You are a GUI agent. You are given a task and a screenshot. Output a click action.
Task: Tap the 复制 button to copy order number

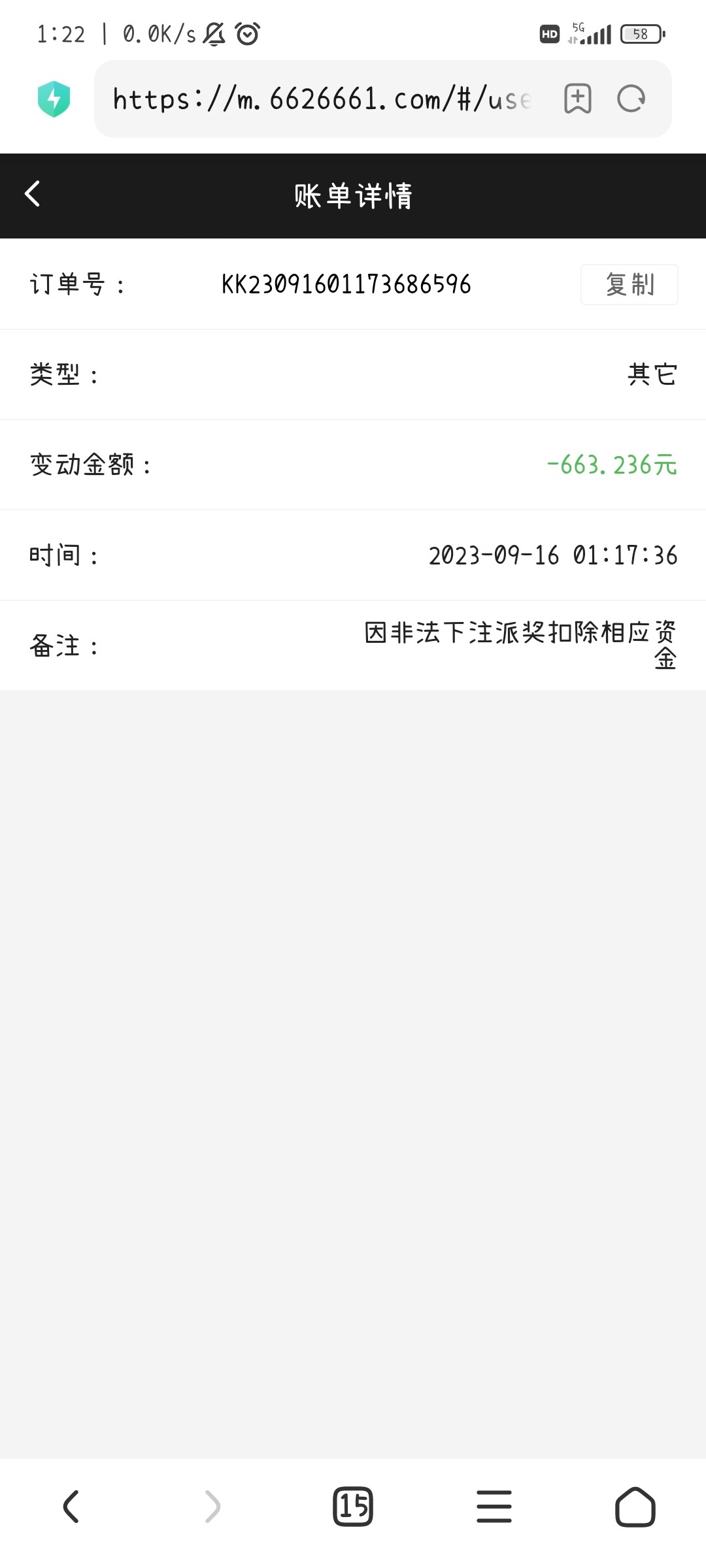click(x=629, y=284)
